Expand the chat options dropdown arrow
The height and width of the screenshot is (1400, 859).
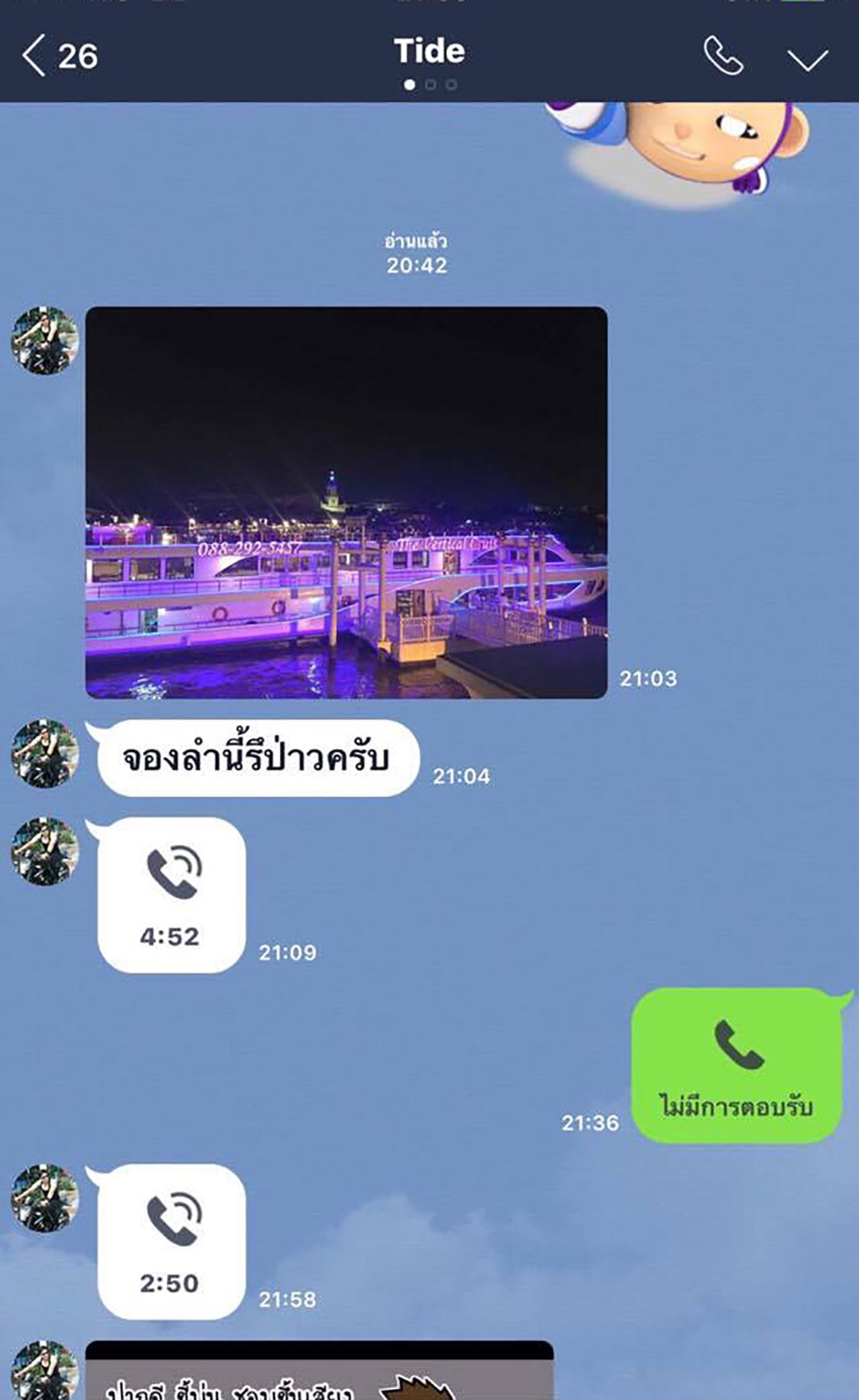tap(807, 59)
